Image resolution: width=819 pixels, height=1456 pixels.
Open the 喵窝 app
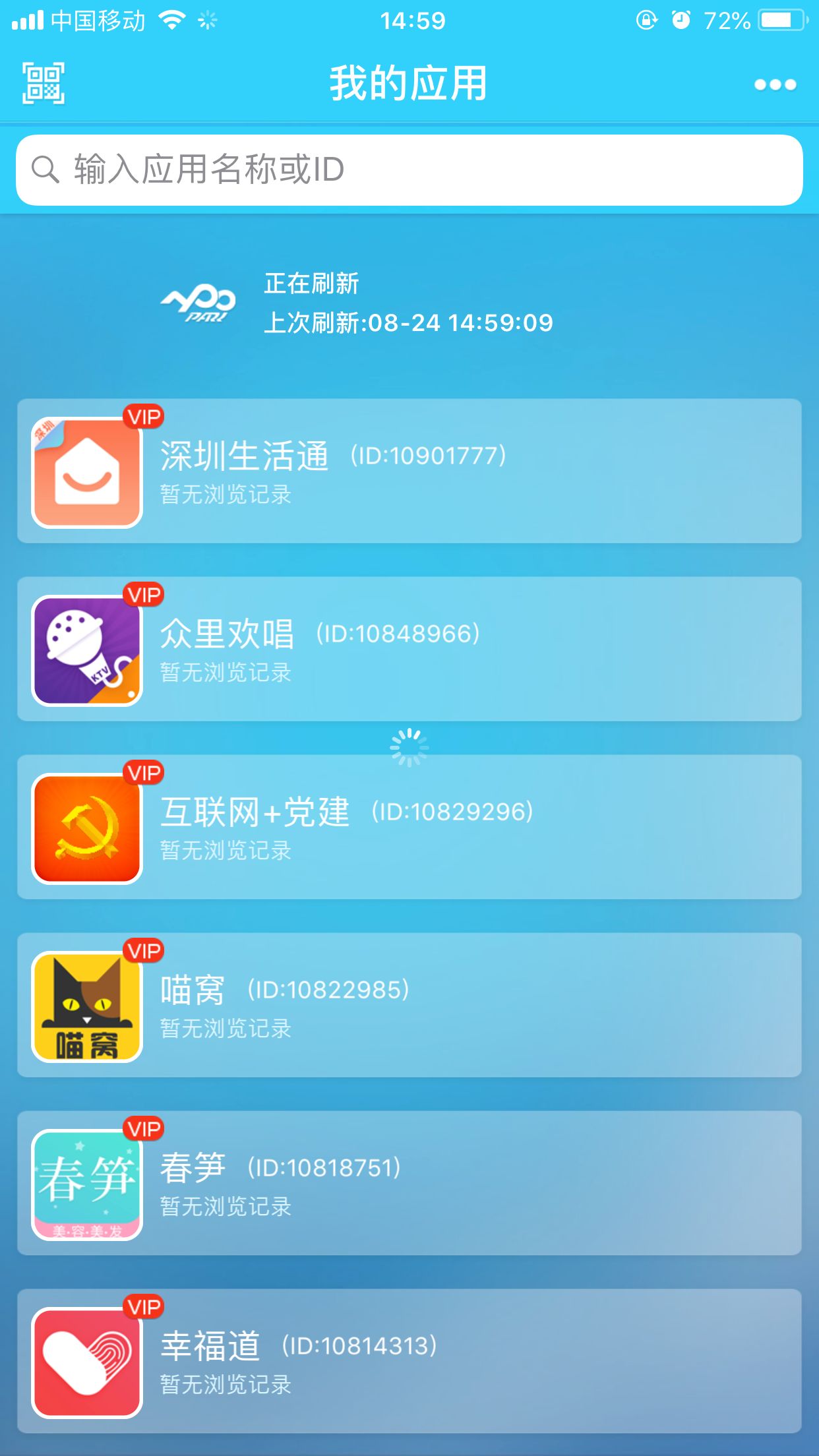pos(409,1005)
